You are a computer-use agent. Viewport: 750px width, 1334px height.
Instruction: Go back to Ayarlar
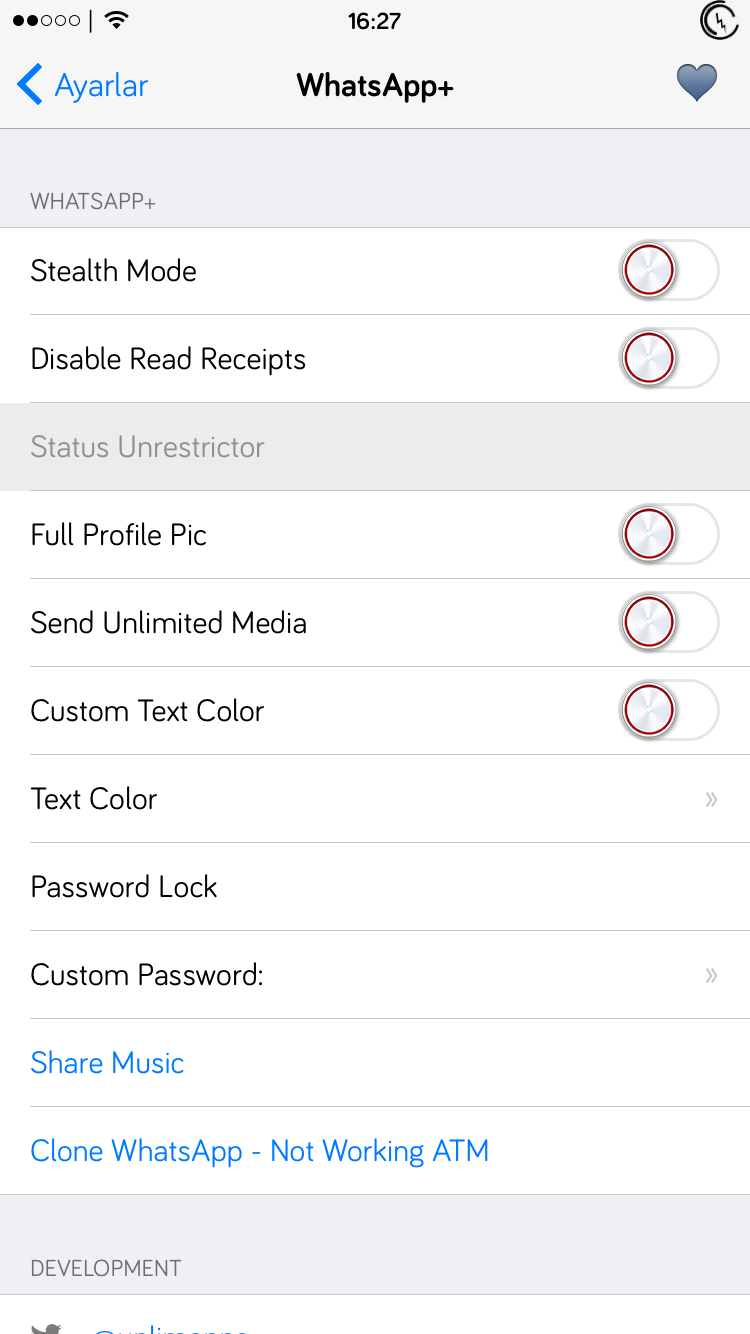click(x=82, y=86)
